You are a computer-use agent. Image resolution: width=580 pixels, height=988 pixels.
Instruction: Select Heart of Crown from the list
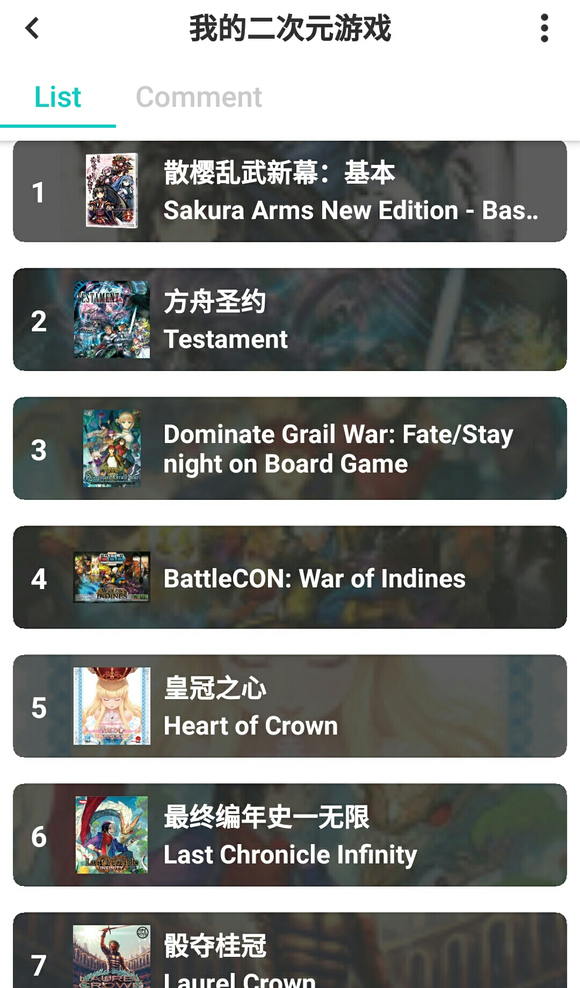click(289, 706)
